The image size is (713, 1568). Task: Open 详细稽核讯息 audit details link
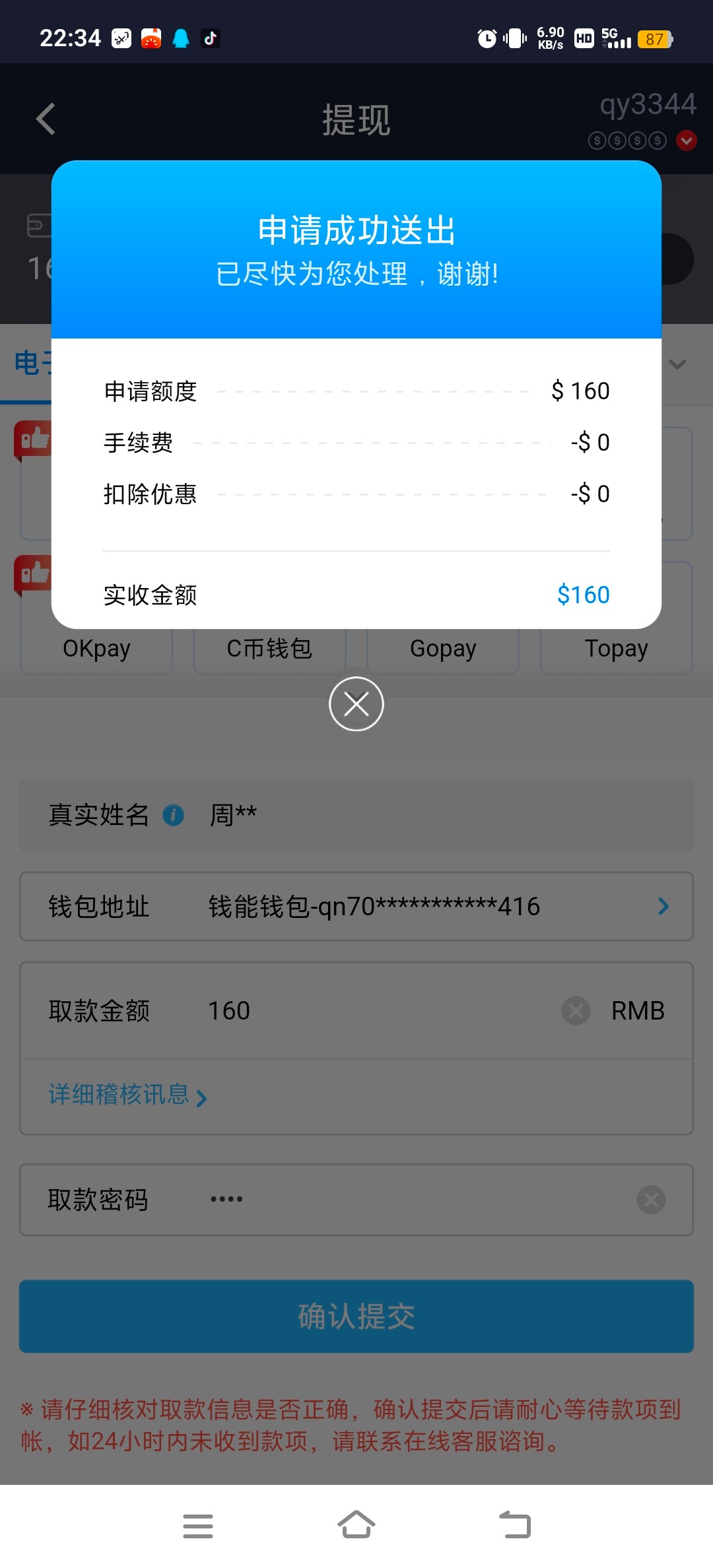[x=127, y=1095]
